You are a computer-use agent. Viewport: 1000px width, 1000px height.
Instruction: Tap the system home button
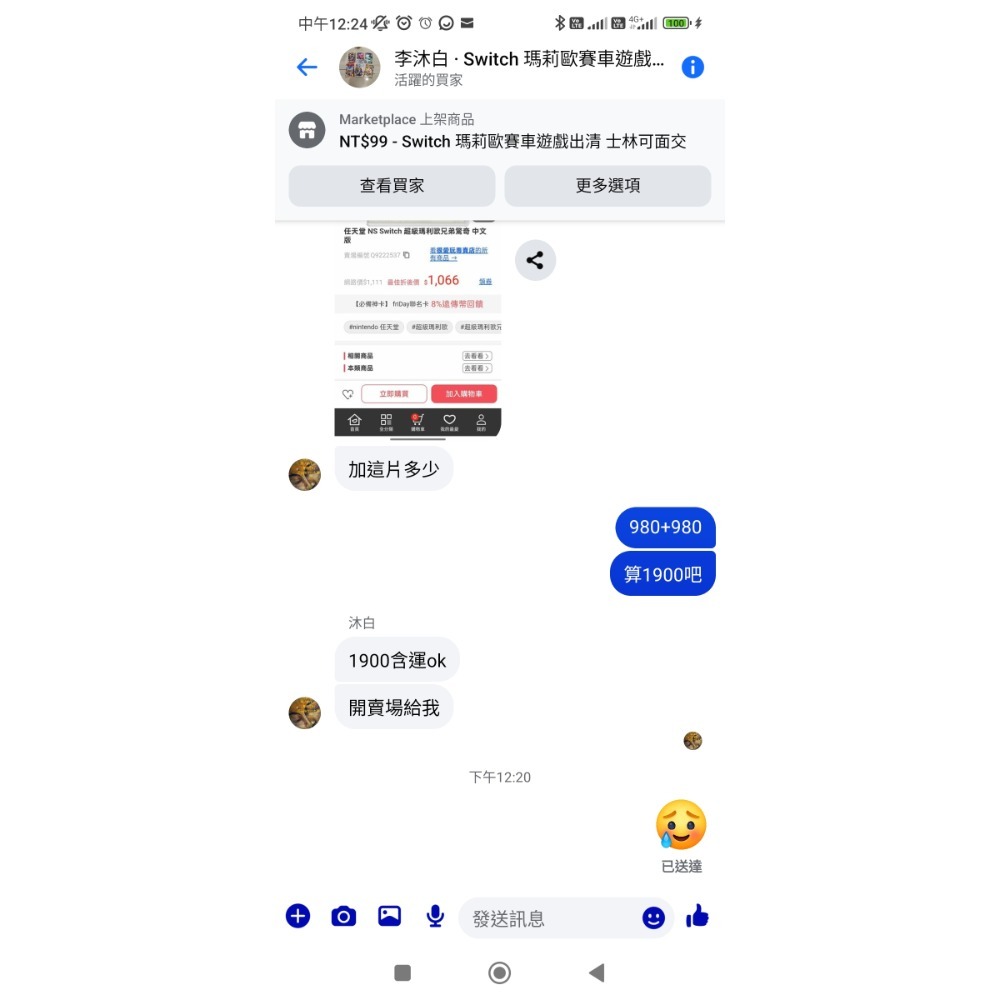(499, 973)
